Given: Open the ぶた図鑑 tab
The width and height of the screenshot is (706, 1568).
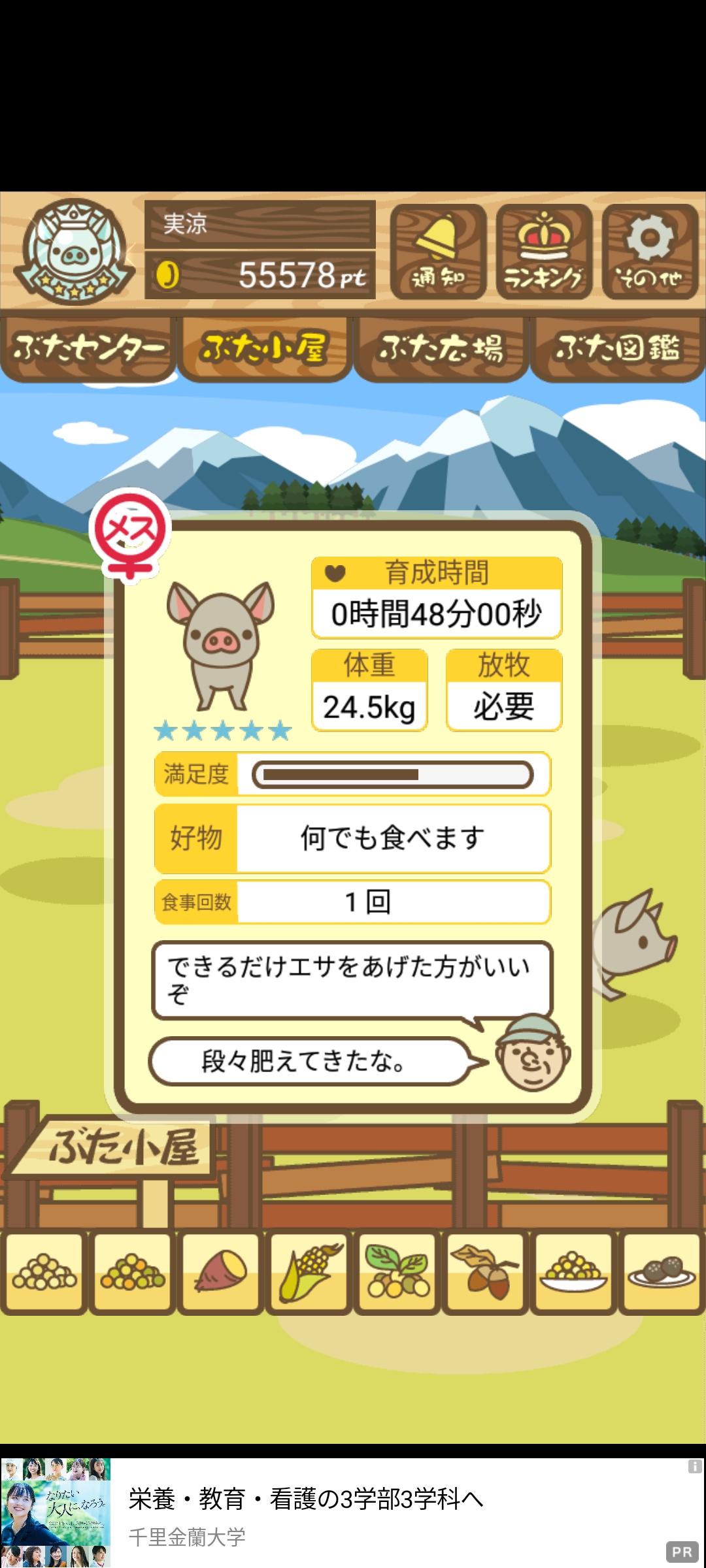Looking at the screenshot, I should 618,348.
